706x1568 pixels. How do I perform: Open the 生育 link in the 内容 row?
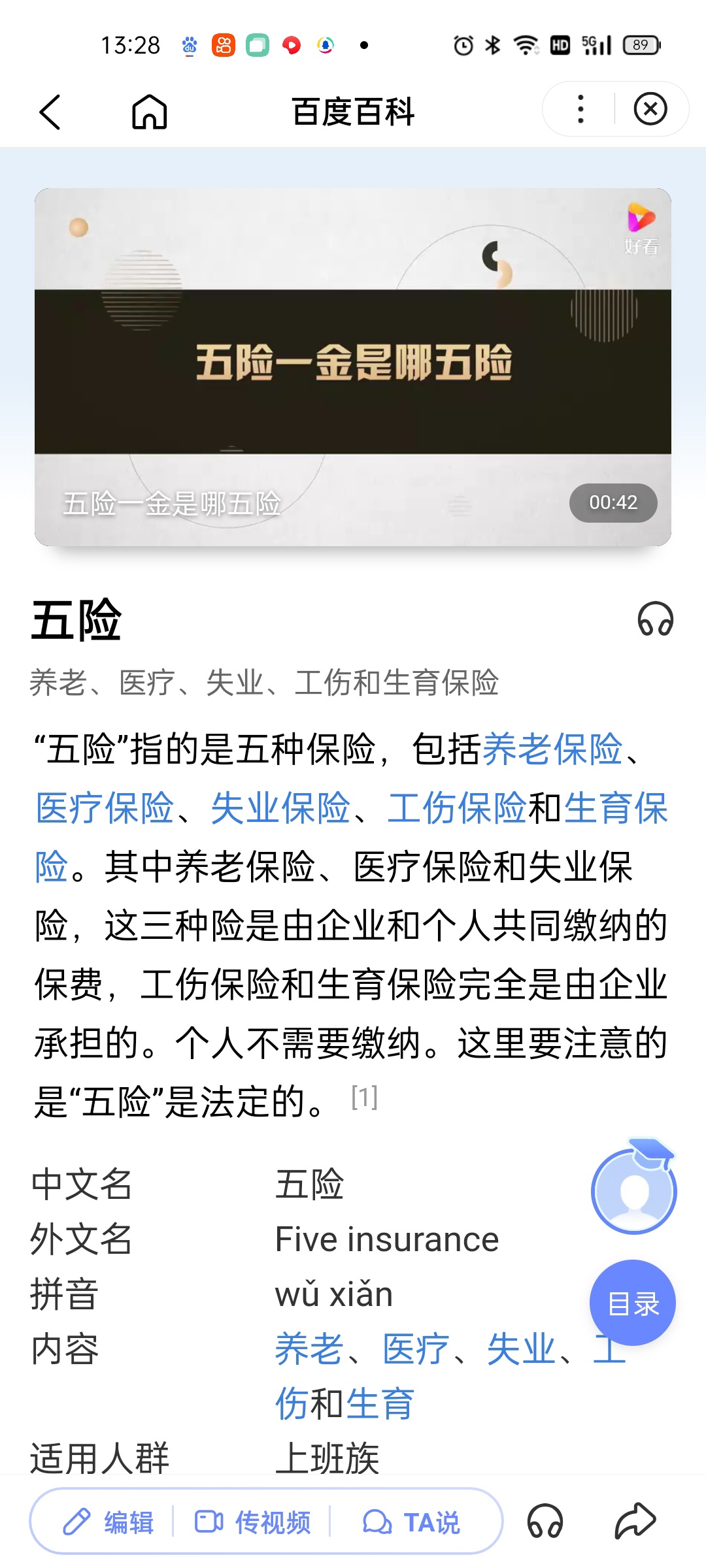(380, 1403)
